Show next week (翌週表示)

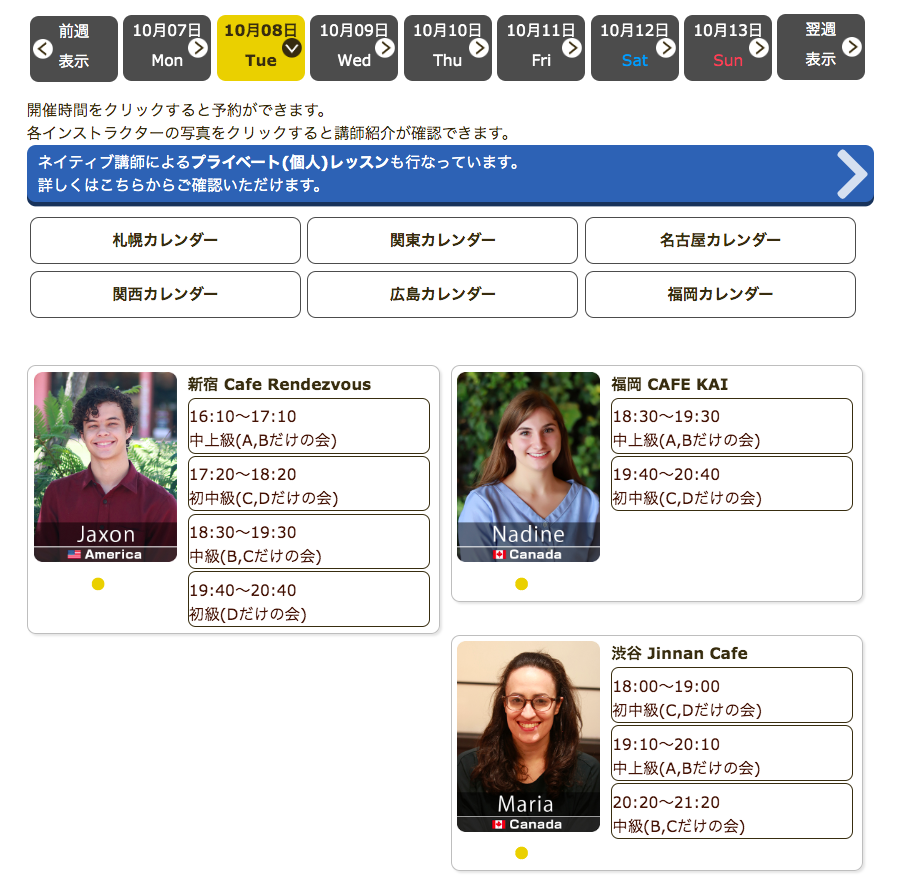(x=821, y=47)
